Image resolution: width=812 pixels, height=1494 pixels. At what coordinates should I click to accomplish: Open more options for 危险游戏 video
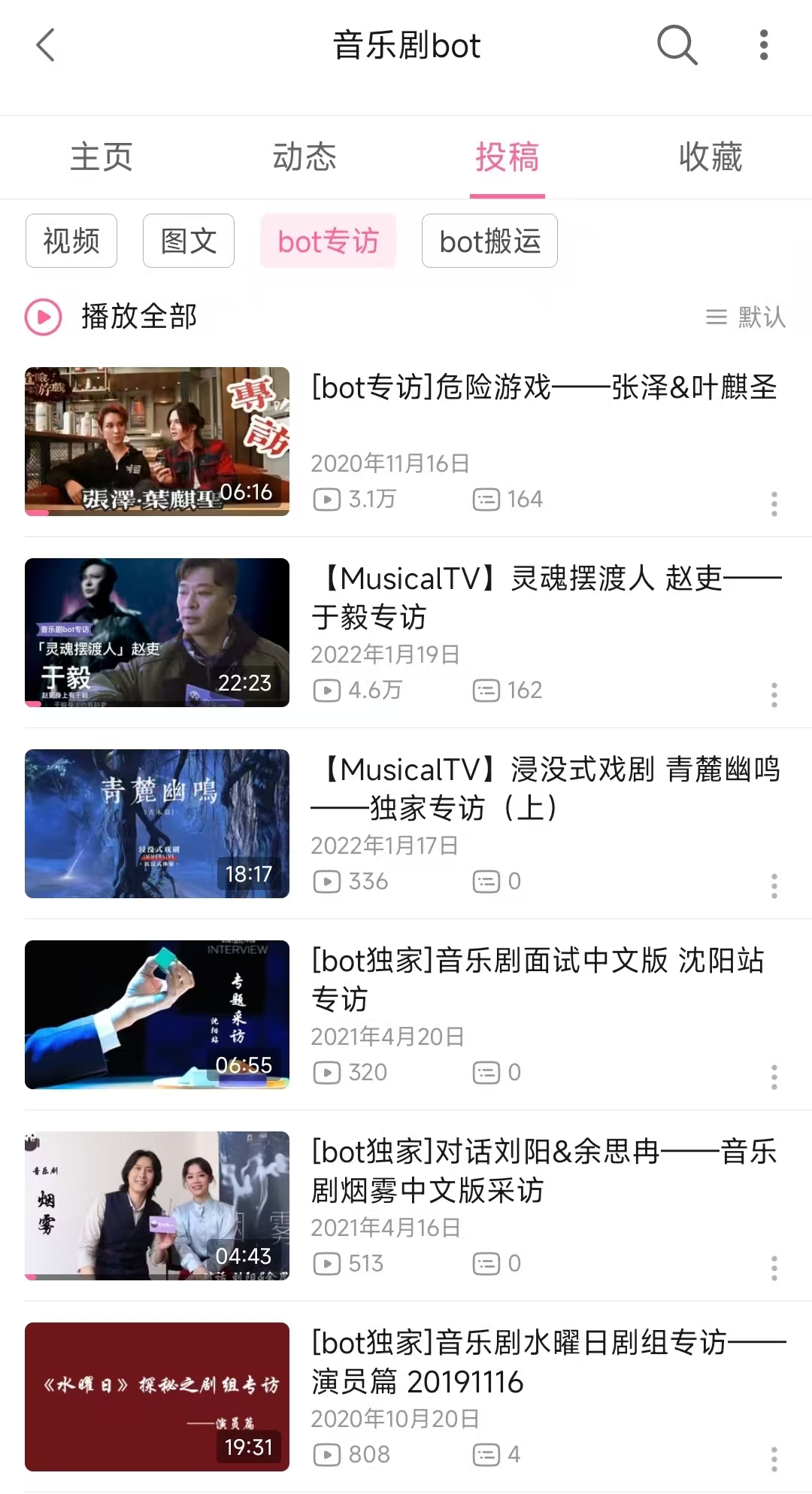pyautogui.click(x=774, y=503)
